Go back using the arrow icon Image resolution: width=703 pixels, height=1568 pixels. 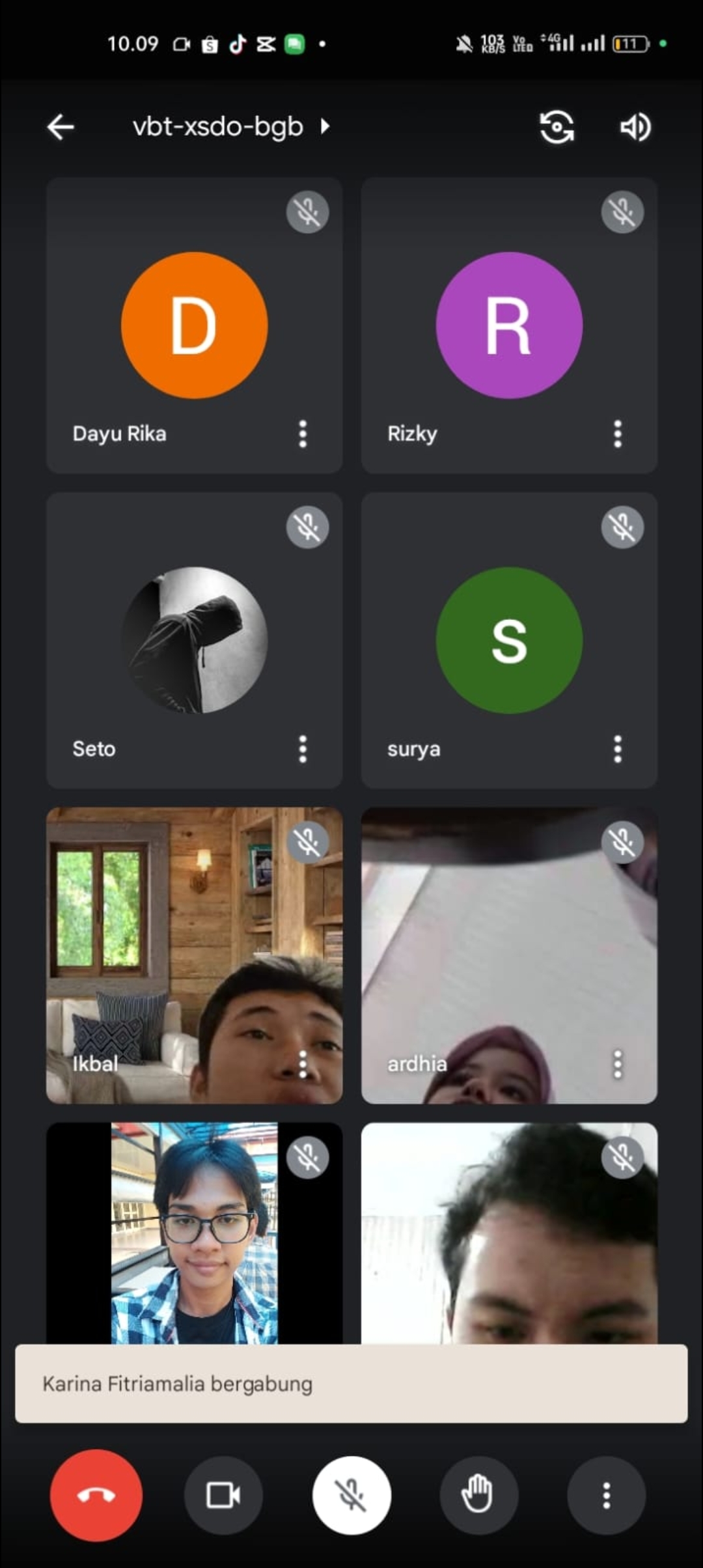[61, 126]
